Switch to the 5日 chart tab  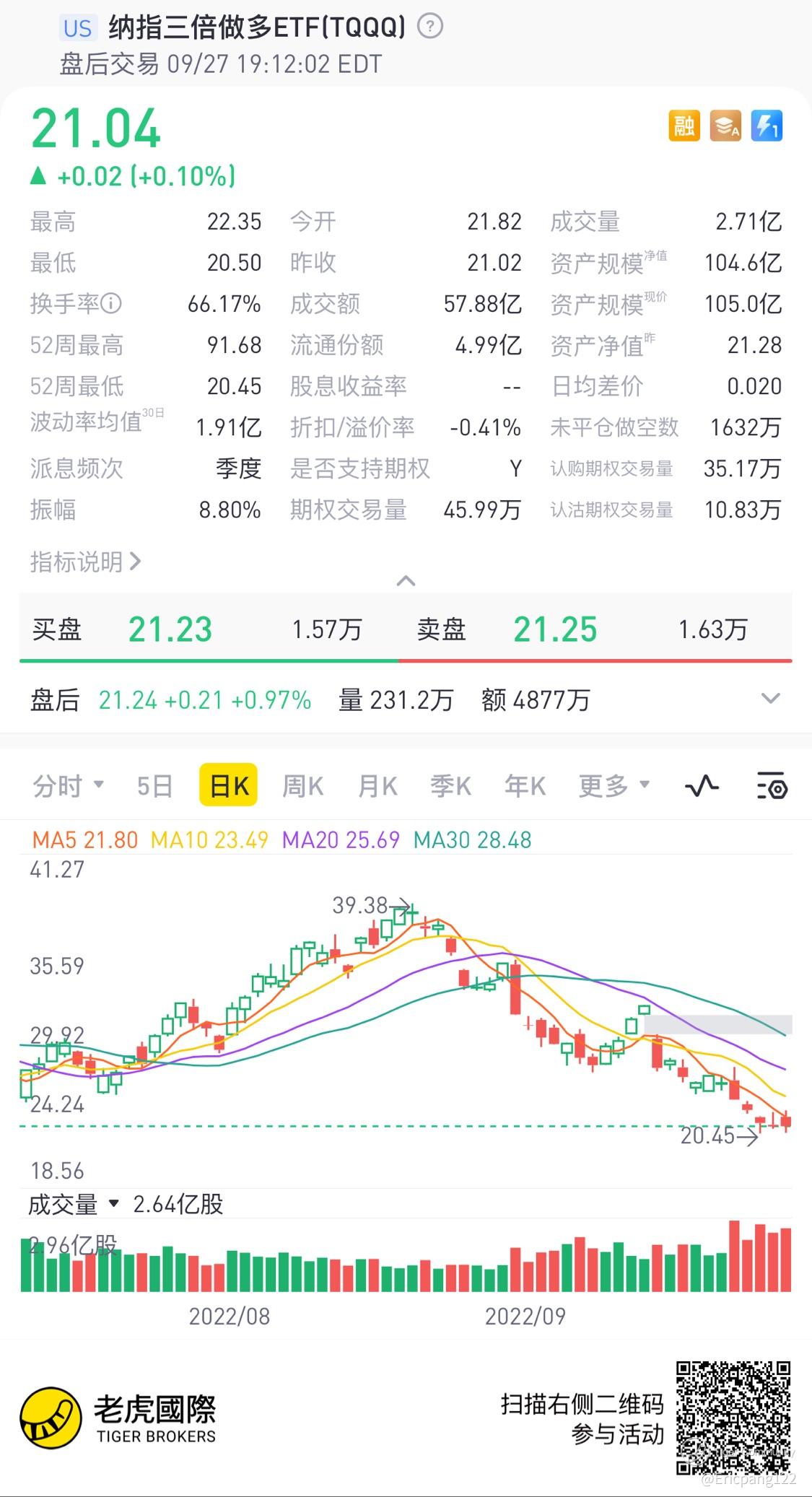click(x=154, y=785)
